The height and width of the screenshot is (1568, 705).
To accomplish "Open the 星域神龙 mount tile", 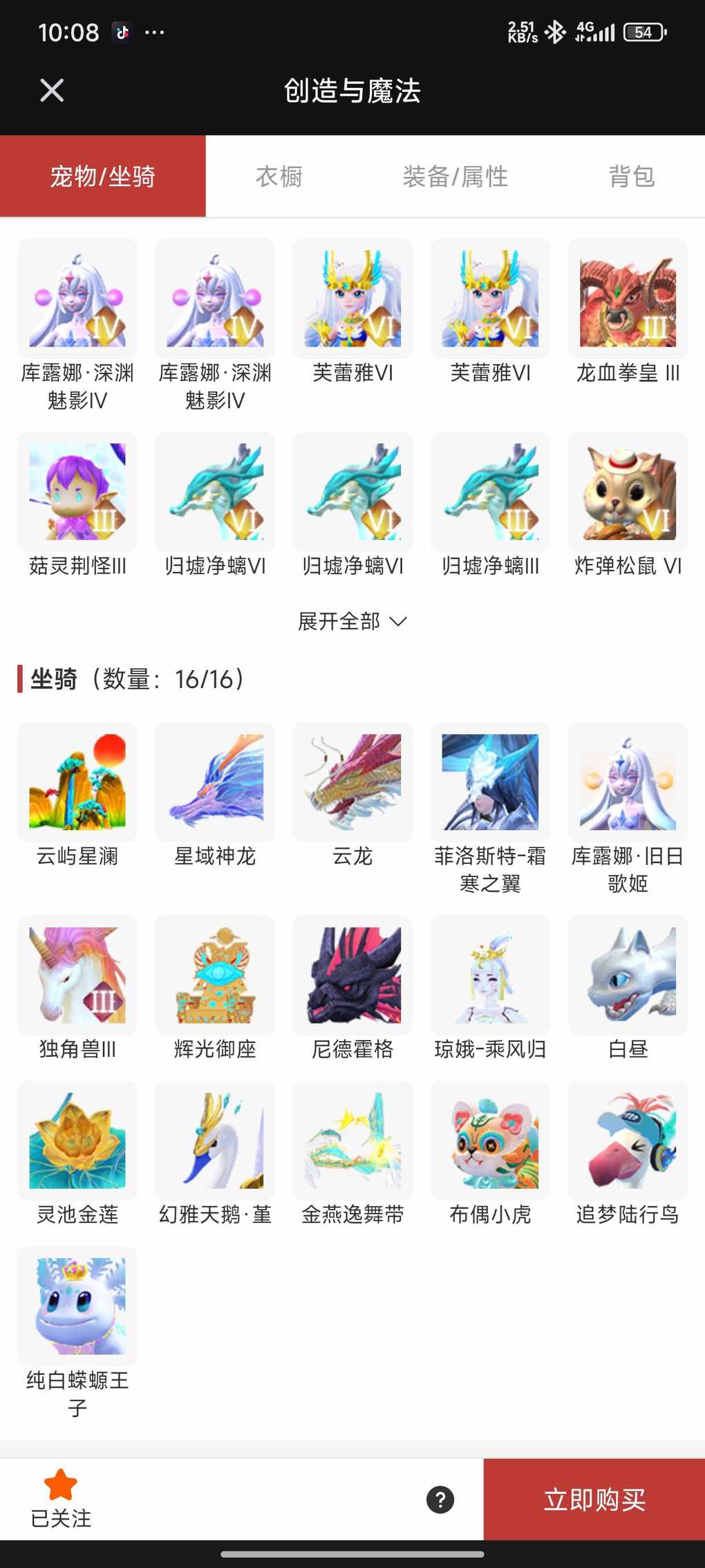I will [215, 782].
